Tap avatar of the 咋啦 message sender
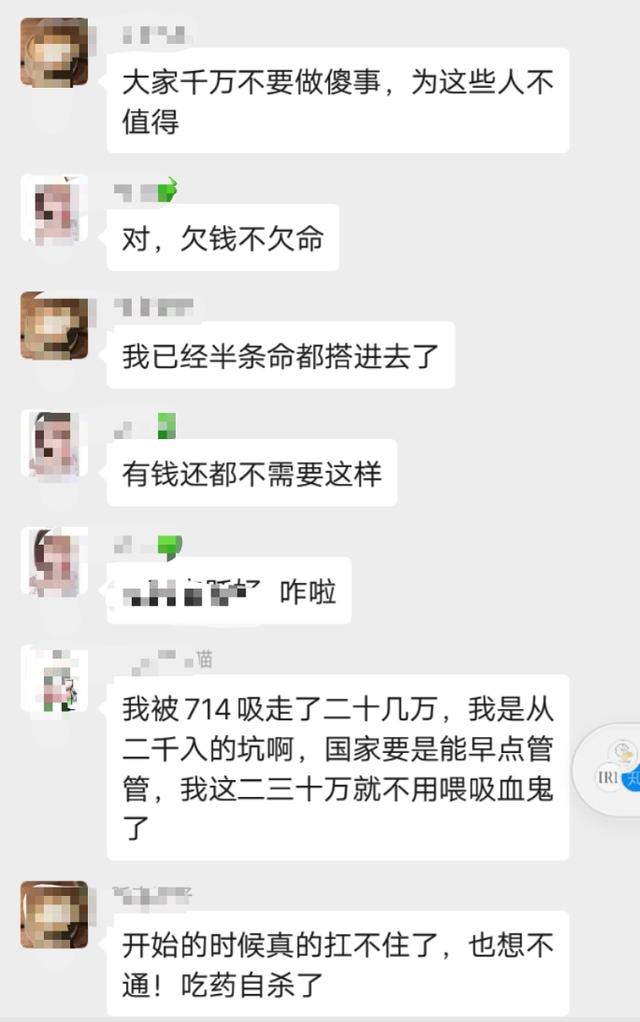The width and height of the screenshot is (640, 1022). [54, 562]
